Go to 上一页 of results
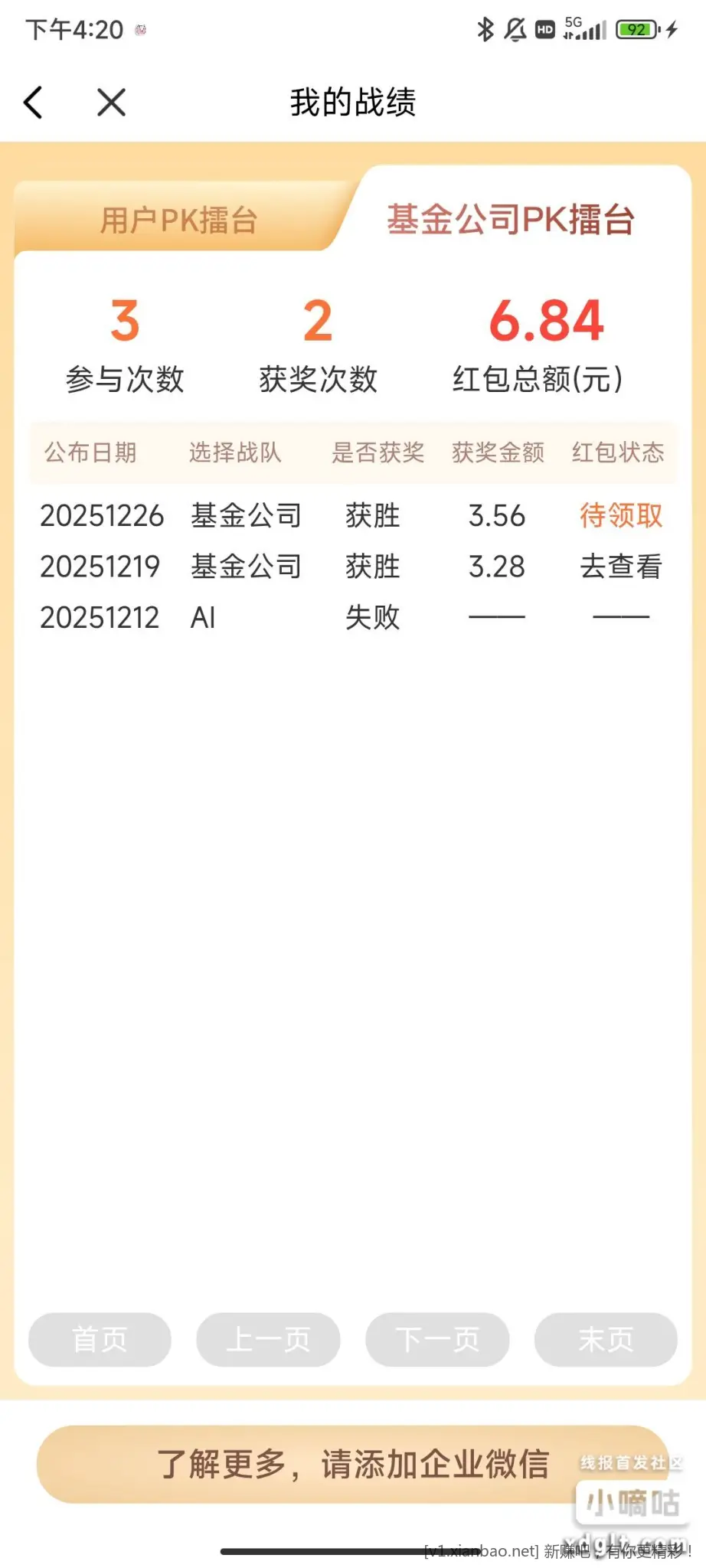Image resolution: width=706 pixels, height=1568 pixels. pos(268,1339)
